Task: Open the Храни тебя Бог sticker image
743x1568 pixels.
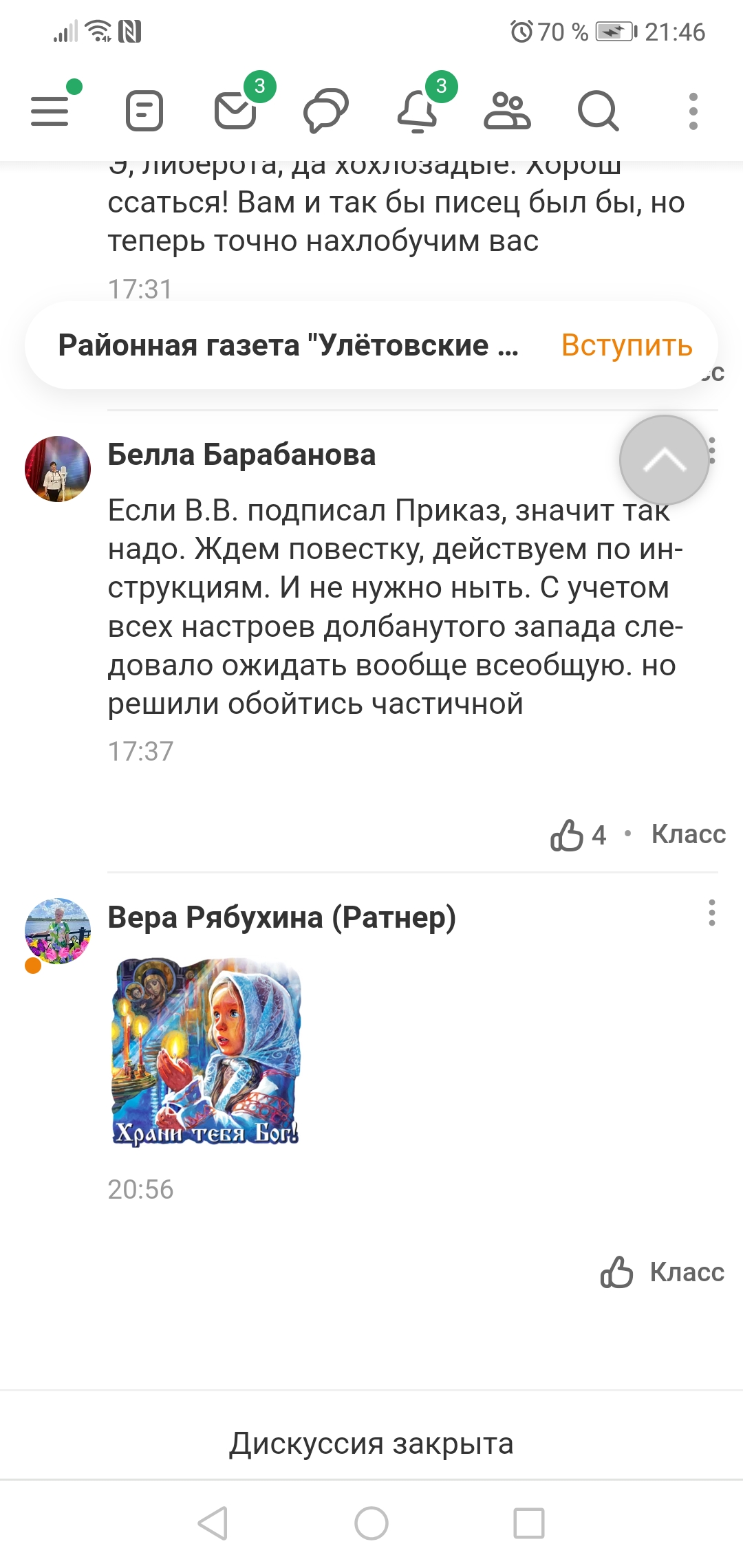Action: (206, 1052)
